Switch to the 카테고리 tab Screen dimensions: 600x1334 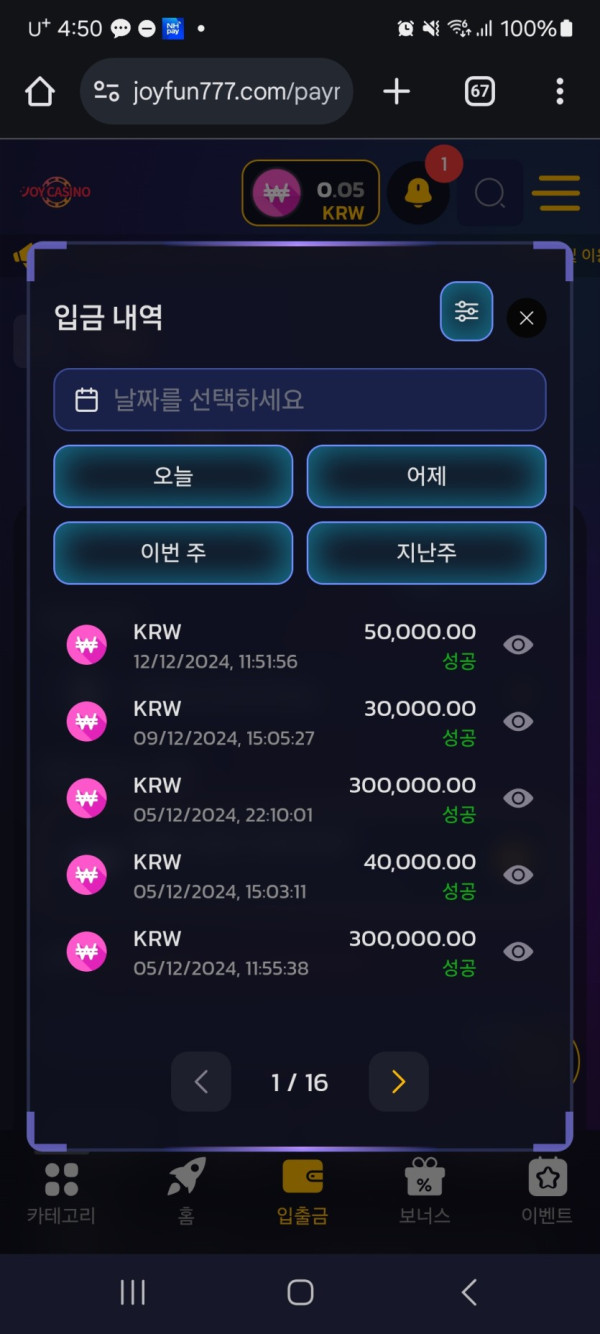click(61, 1193)
